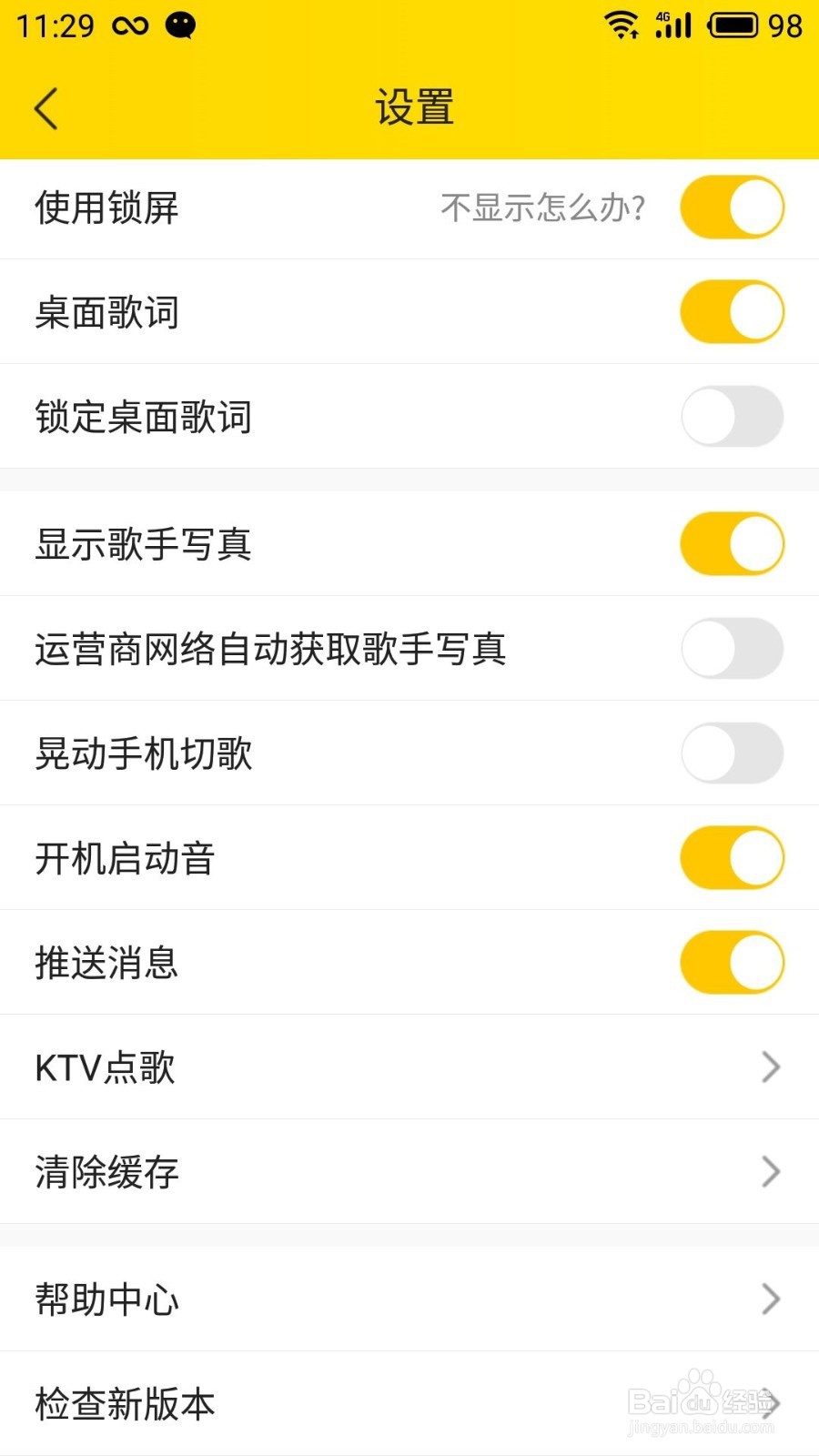The width and height of the screenshot is (819, 1456).
Task: Switch off 显示歌手写真
Action: pyautogui.click(x=732, y=544)
